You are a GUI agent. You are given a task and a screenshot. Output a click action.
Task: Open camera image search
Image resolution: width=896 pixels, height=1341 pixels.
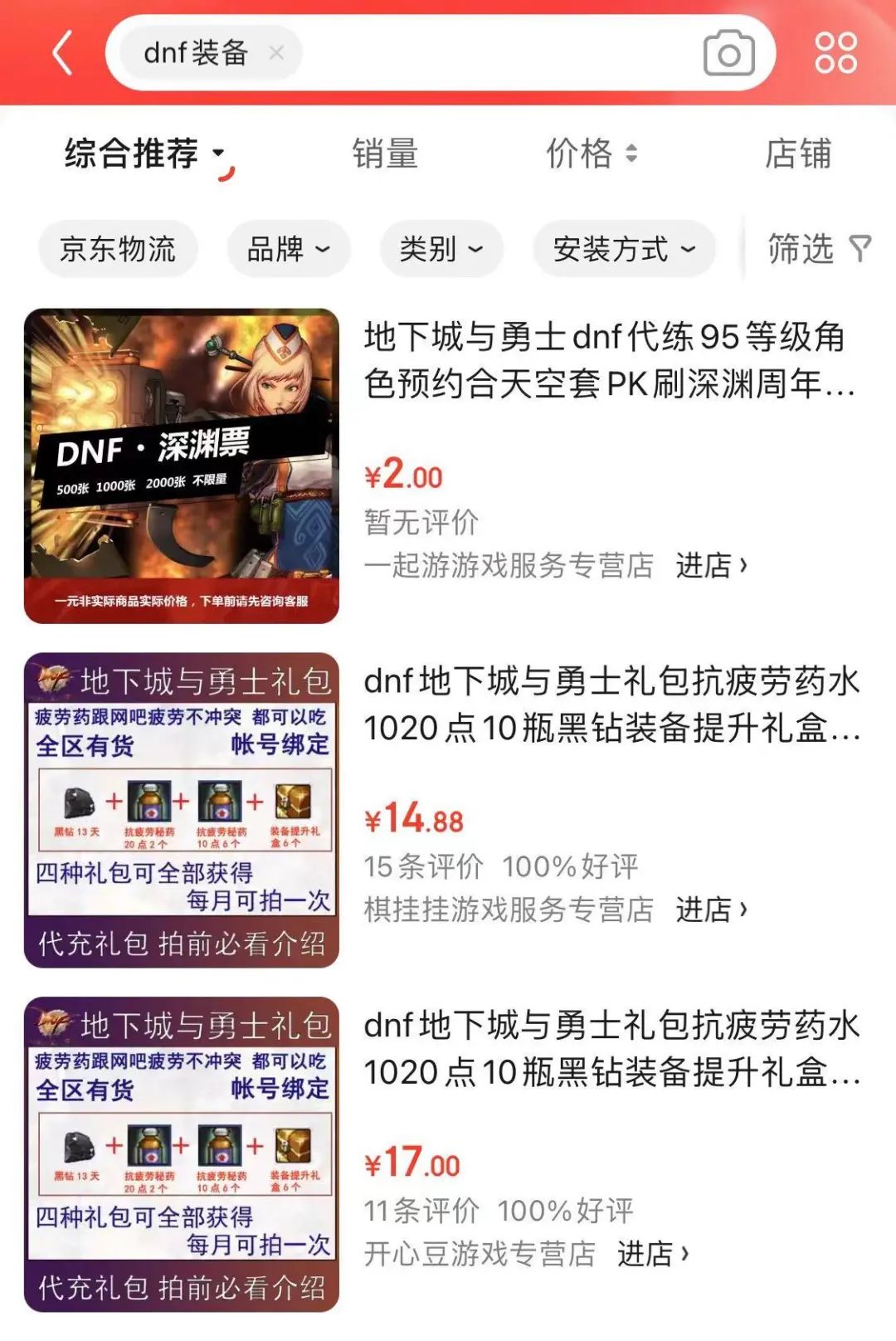[728, 54]
